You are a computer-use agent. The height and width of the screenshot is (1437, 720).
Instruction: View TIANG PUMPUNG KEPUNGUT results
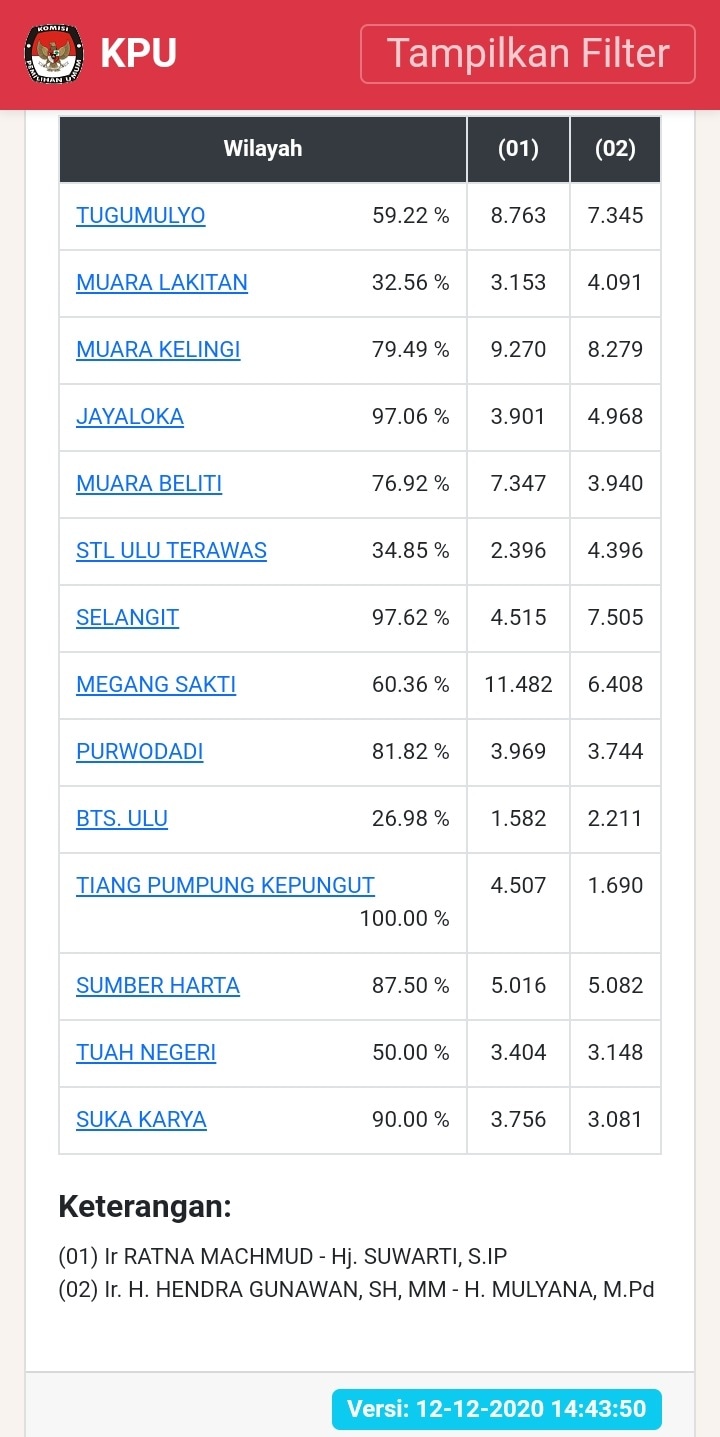(x=225, y=885)
